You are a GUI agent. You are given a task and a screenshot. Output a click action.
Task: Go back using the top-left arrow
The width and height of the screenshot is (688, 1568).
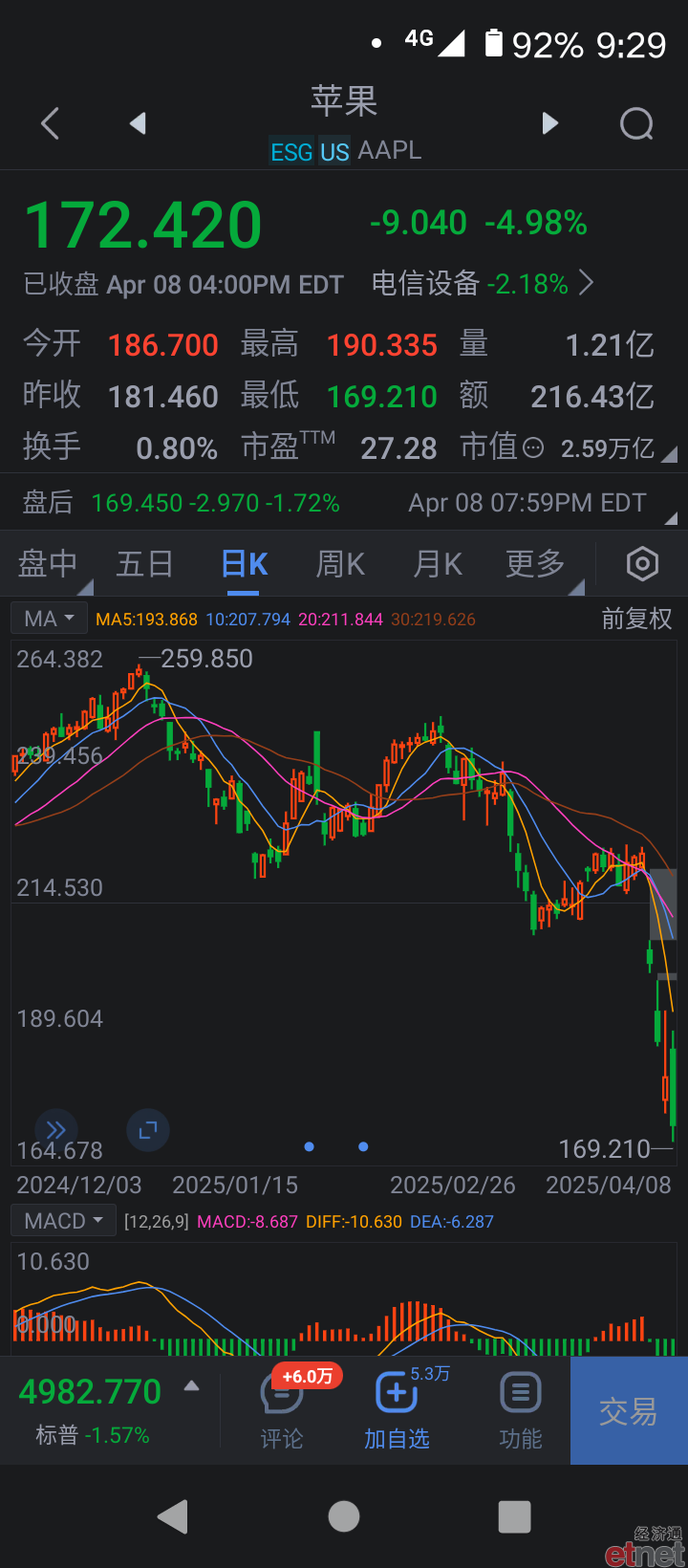point(51,123)
